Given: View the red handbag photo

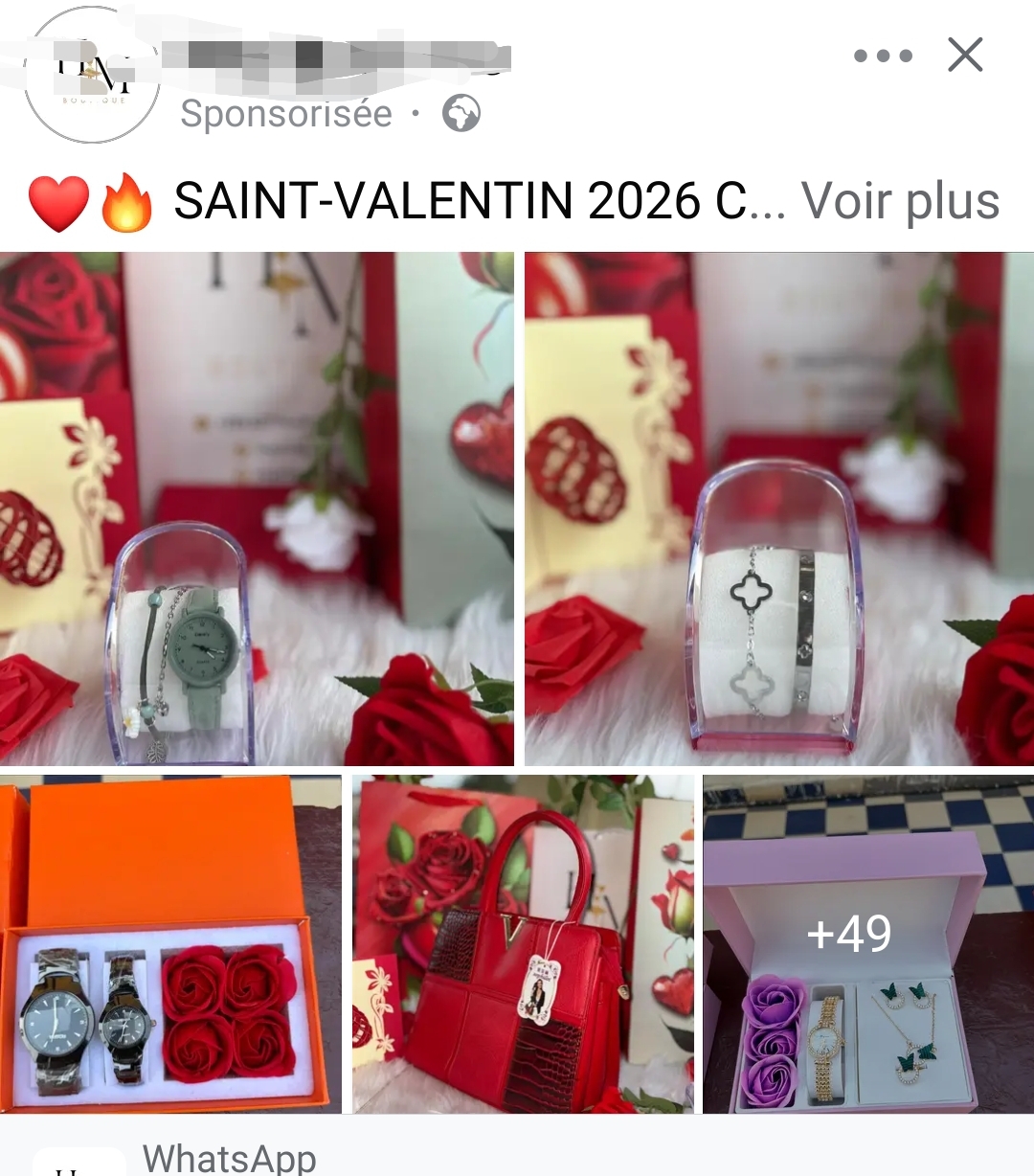Looking at the screenshot, I should click(523, 944).
